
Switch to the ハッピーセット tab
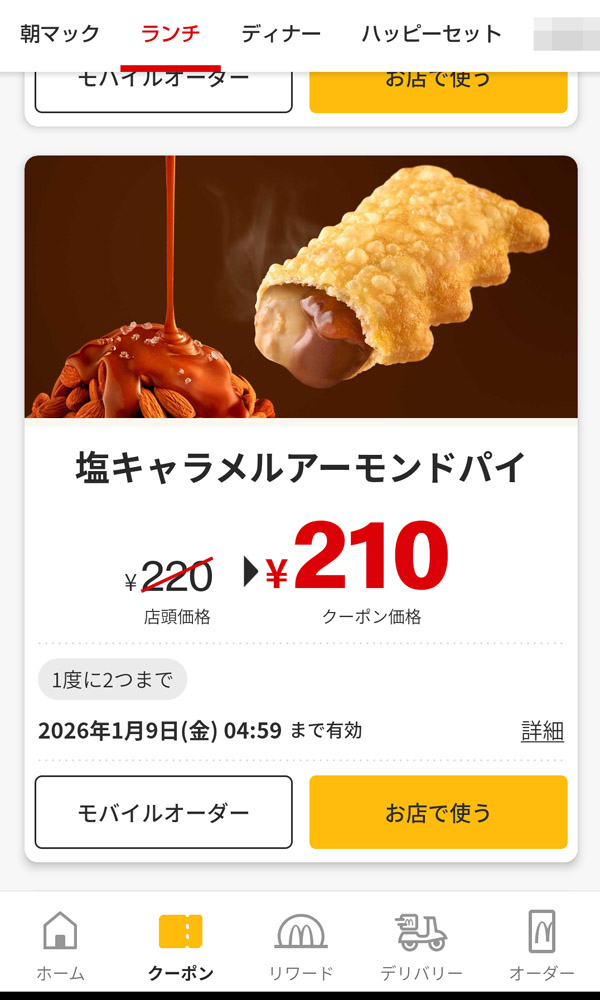pos(431,34)
